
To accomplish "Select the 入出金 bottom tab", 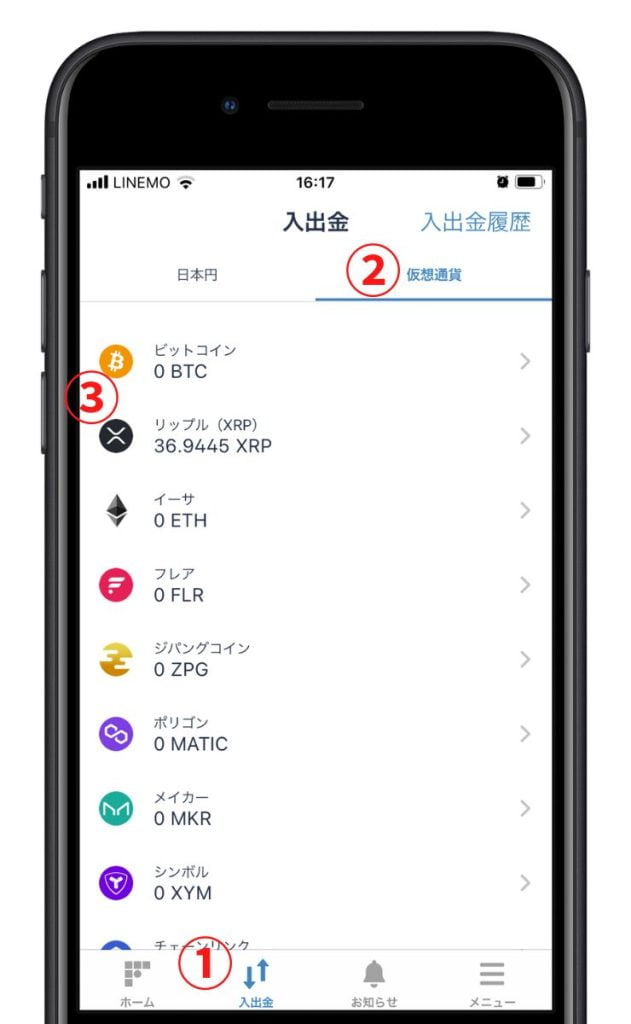I will pos(256,983).
